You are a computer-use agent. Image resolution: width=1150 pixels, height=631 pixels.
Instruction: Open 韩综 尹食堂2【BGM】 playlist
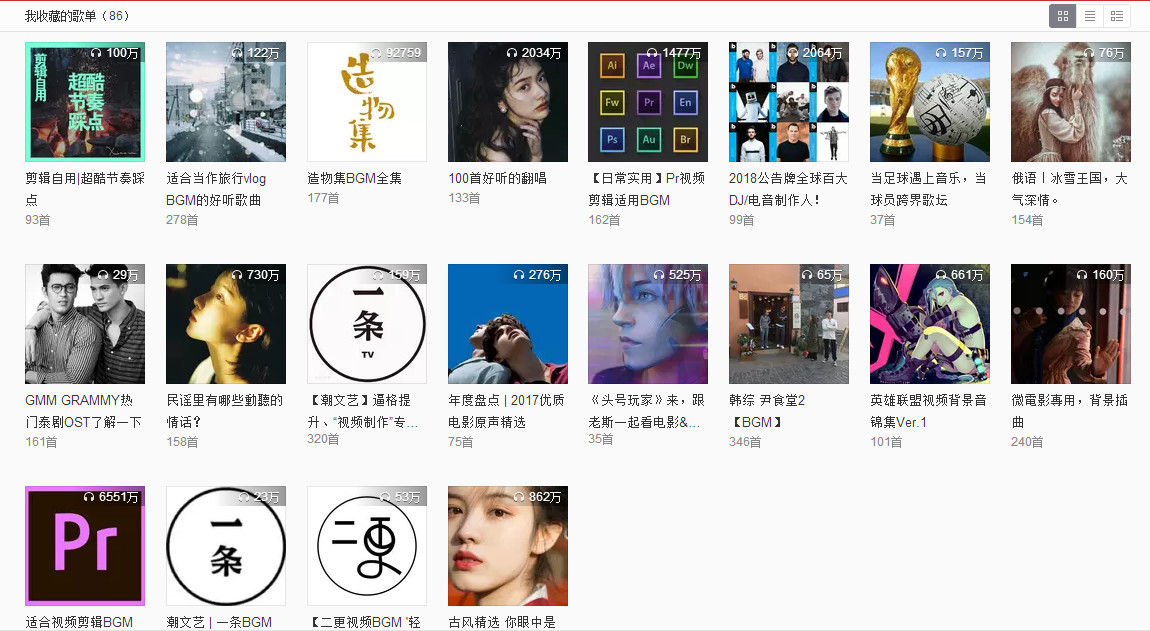789,324
